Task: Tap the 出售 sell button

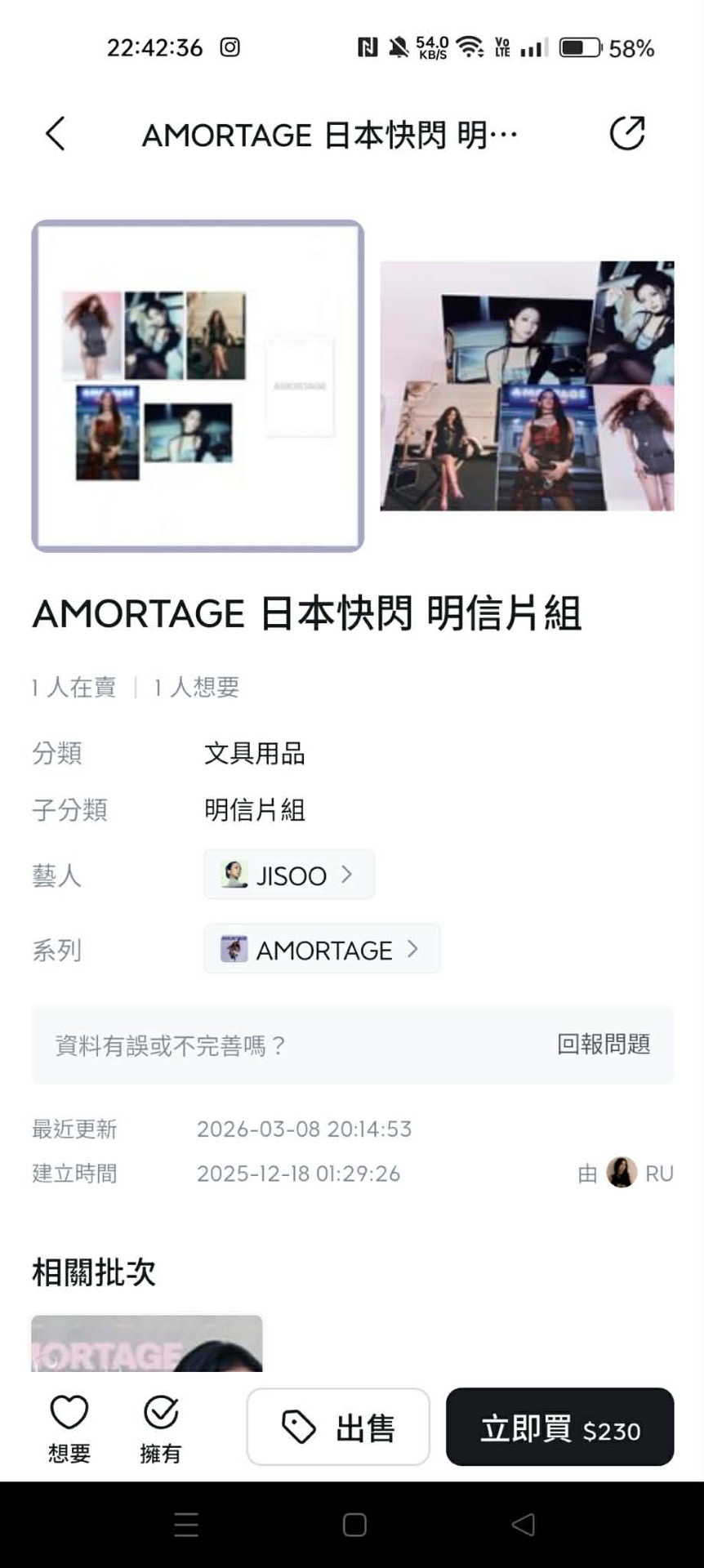Action: [338, 1428]
